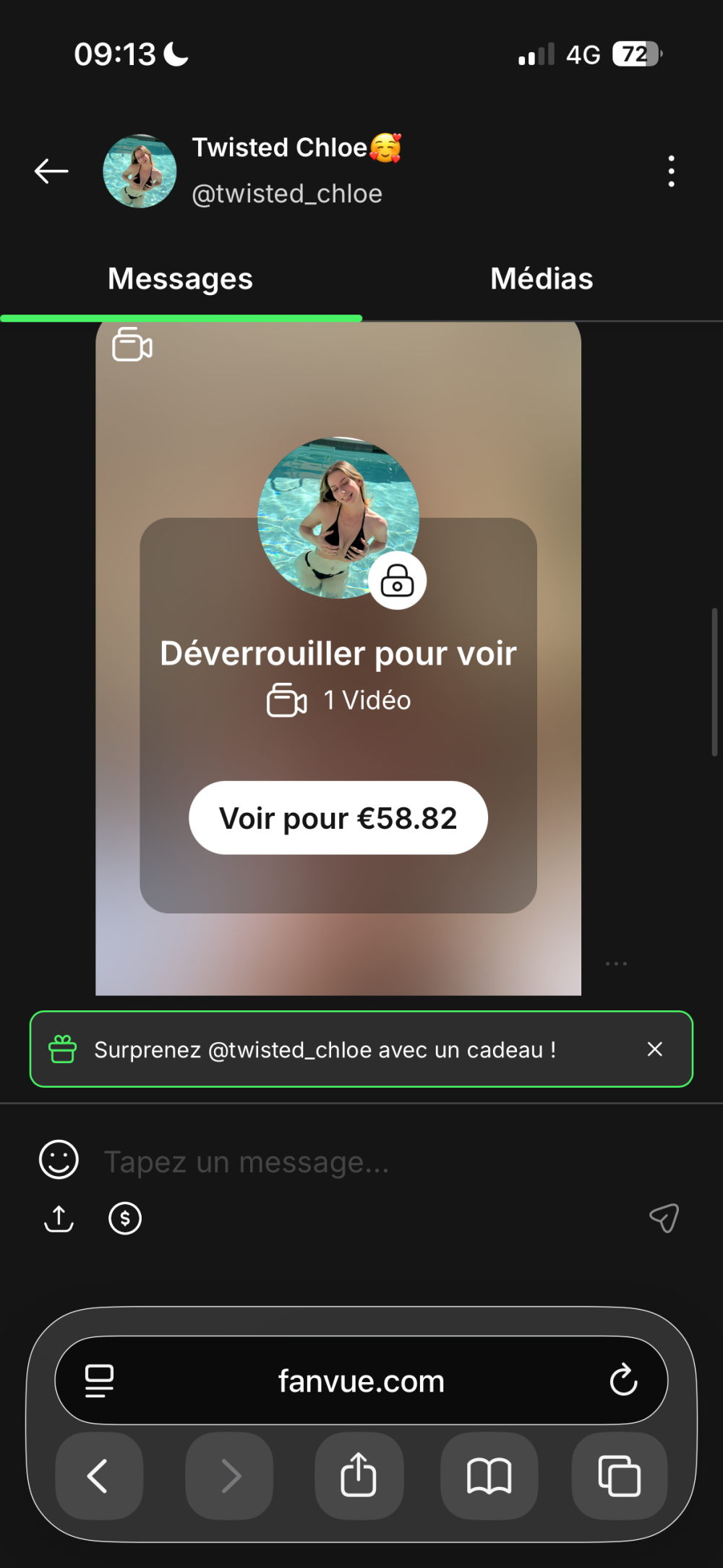Send the message with paper plane

[x=664, y=1218]
